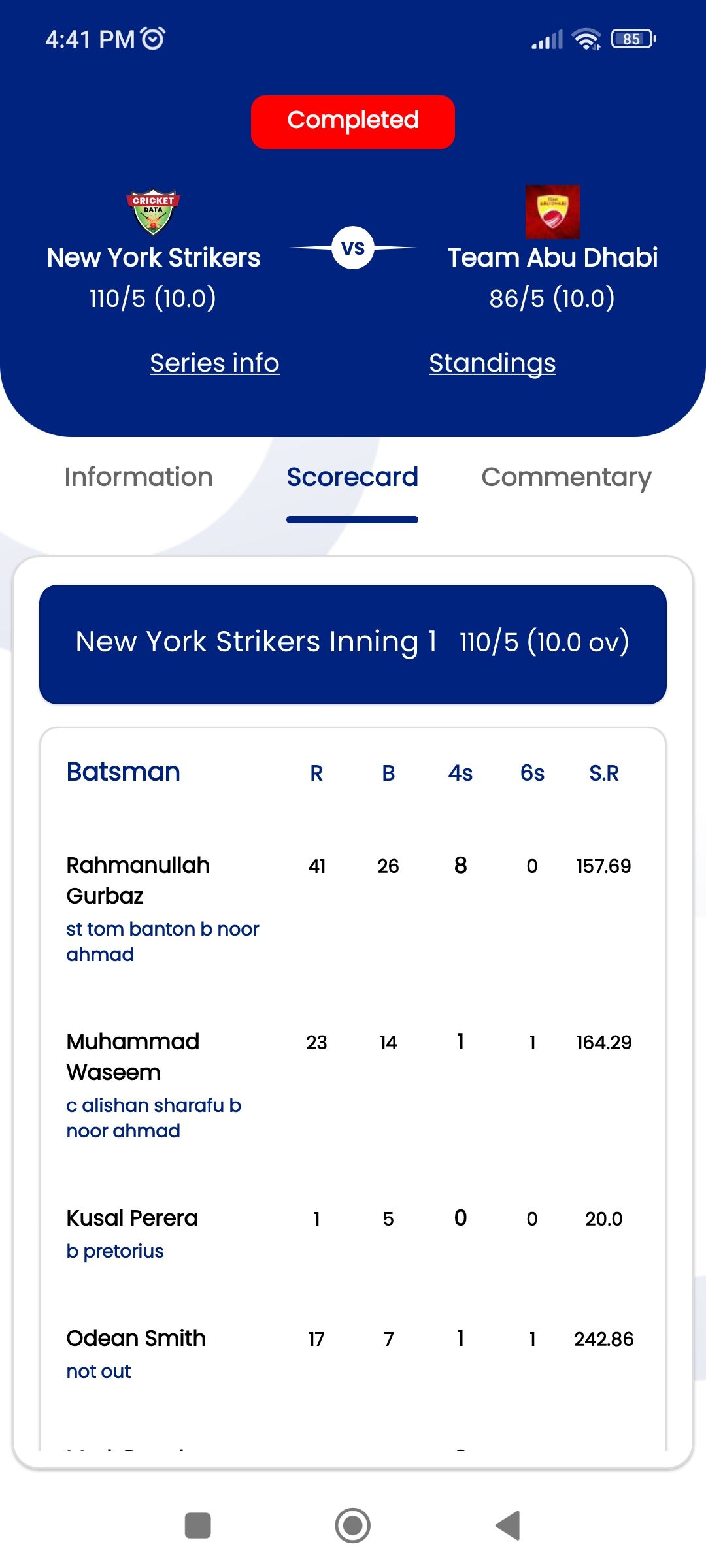Go back using the system back button
This screenshot has width=706, height=1568.
pos(508,1526)
